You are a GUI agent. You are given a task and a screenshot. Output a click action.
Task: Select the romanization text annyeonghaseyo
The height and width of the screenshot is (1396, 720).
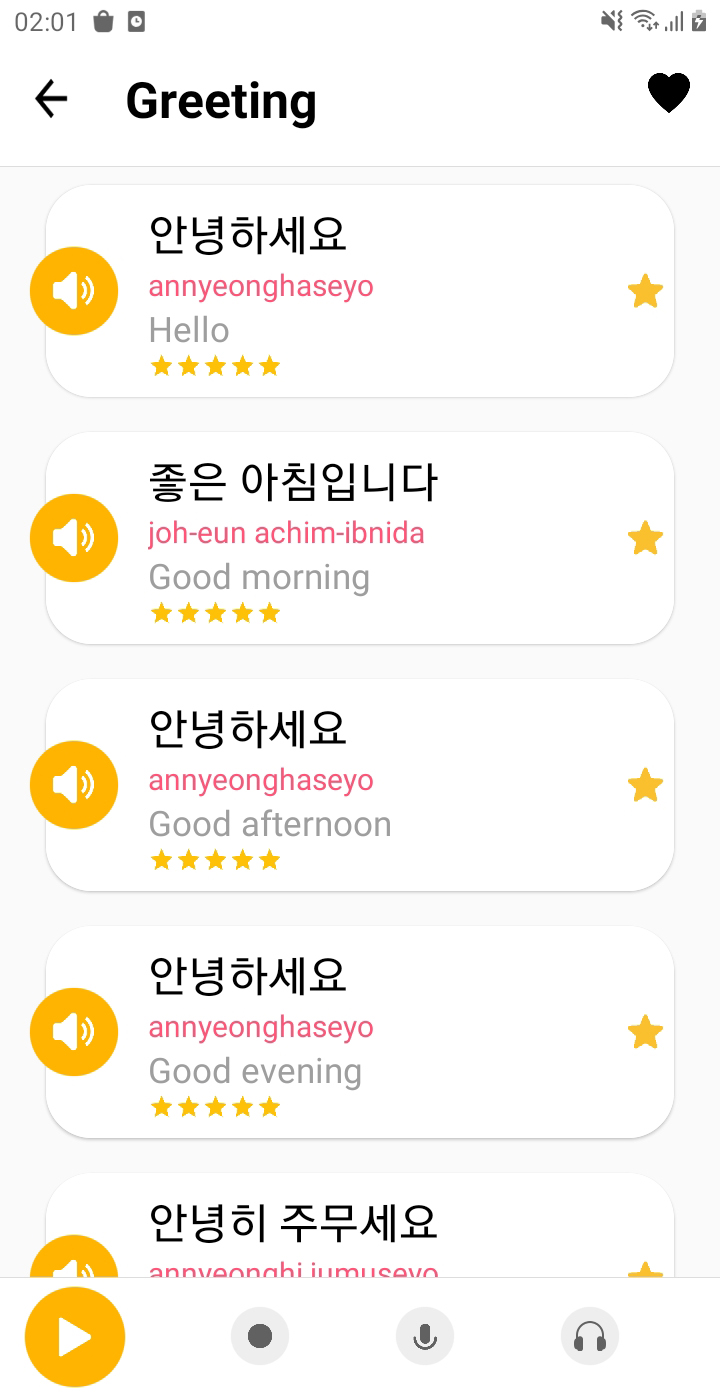tap(261, 286)
